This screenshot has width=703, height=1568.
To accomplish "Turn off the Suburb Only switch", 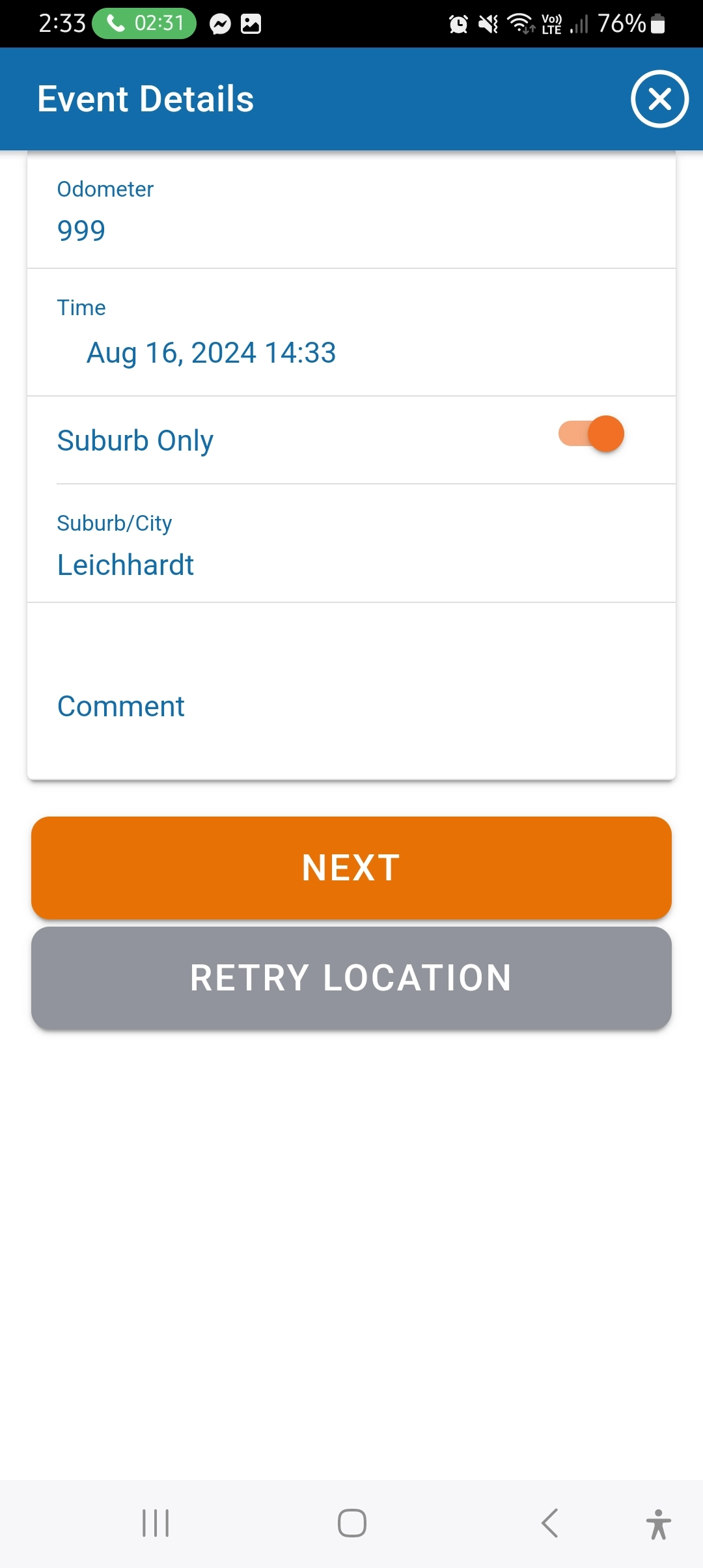I will (592, 434).
